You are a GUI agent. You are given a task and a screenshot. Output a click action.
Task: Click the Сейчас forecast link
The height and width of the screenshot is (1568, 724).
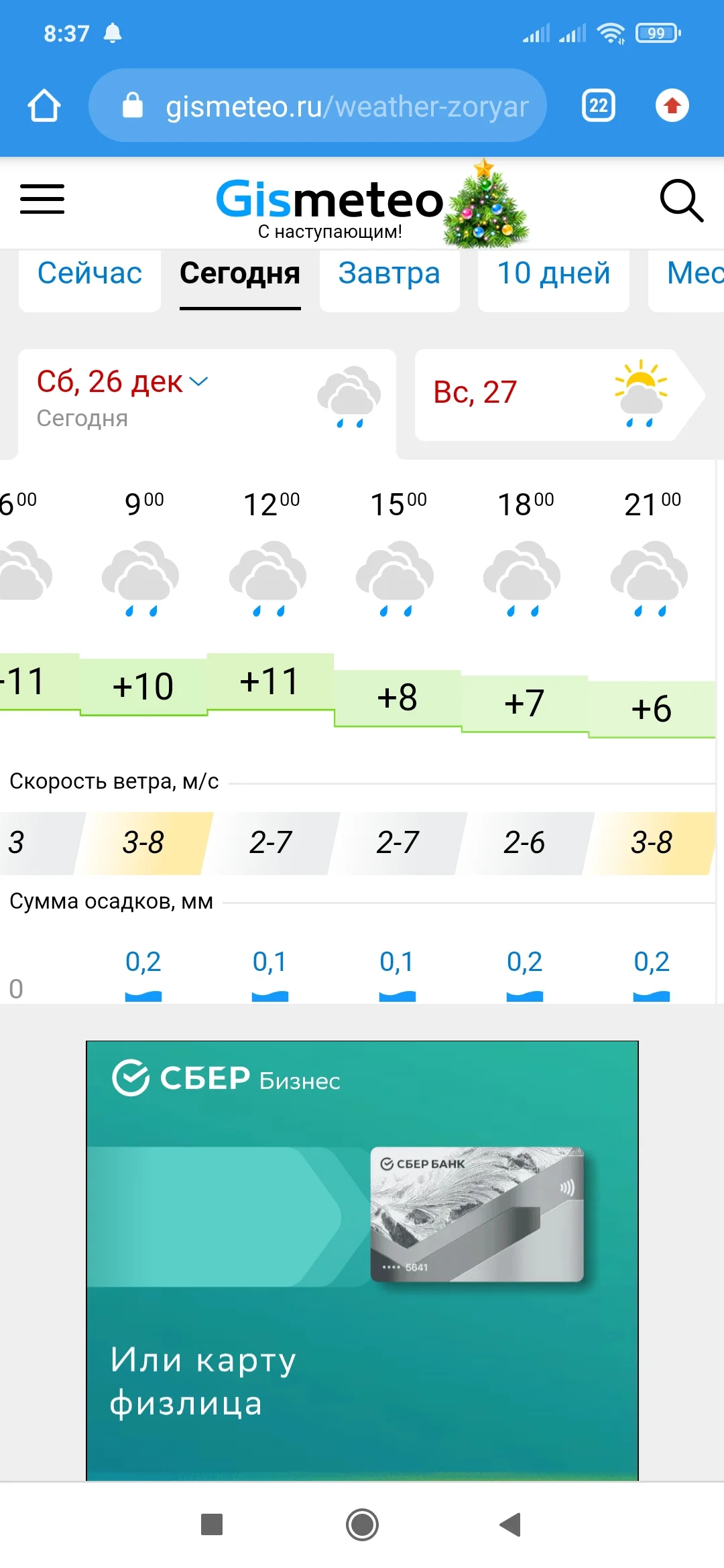pyautogui.click(x=89, y=273)
